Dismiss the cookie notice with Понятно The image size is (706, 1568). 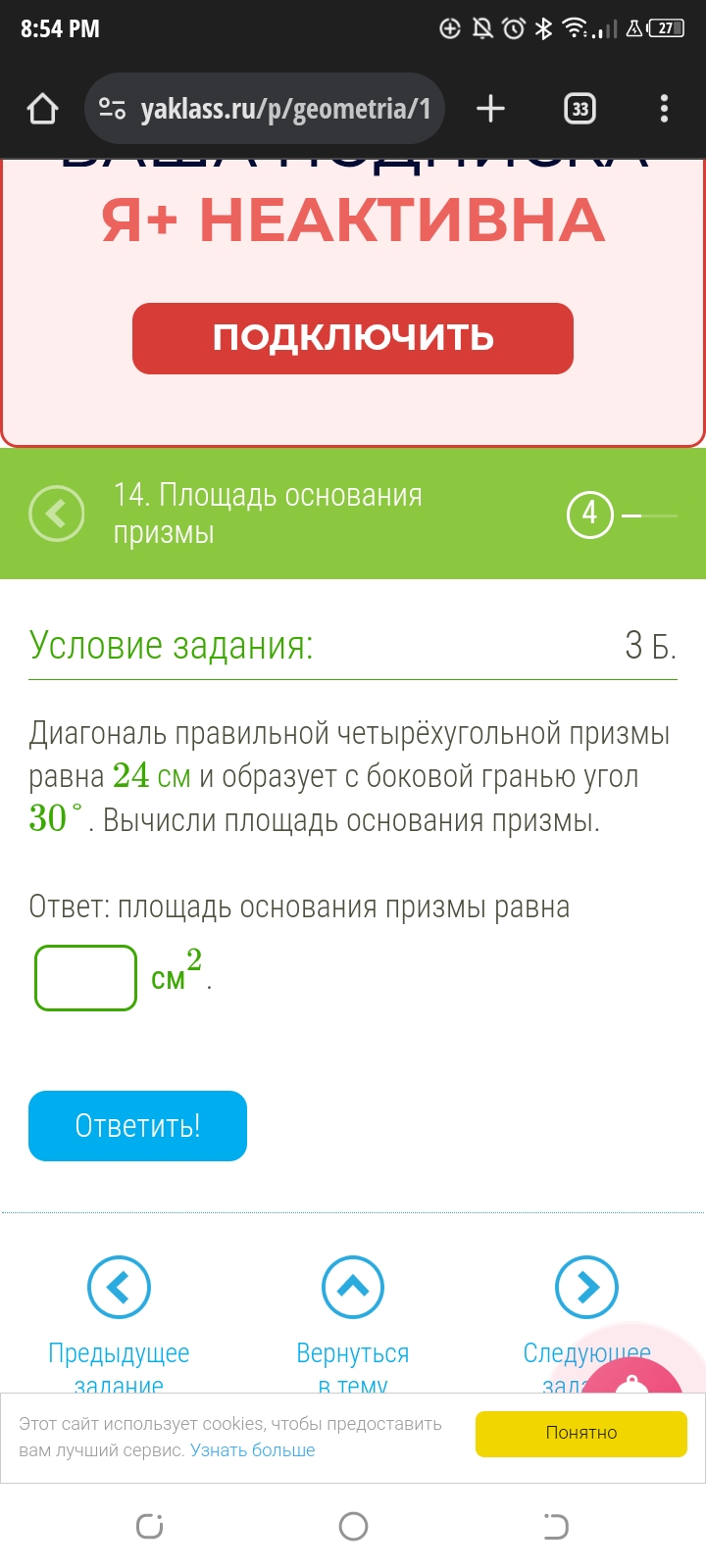pyautogui.click(x=580, y=1433)
